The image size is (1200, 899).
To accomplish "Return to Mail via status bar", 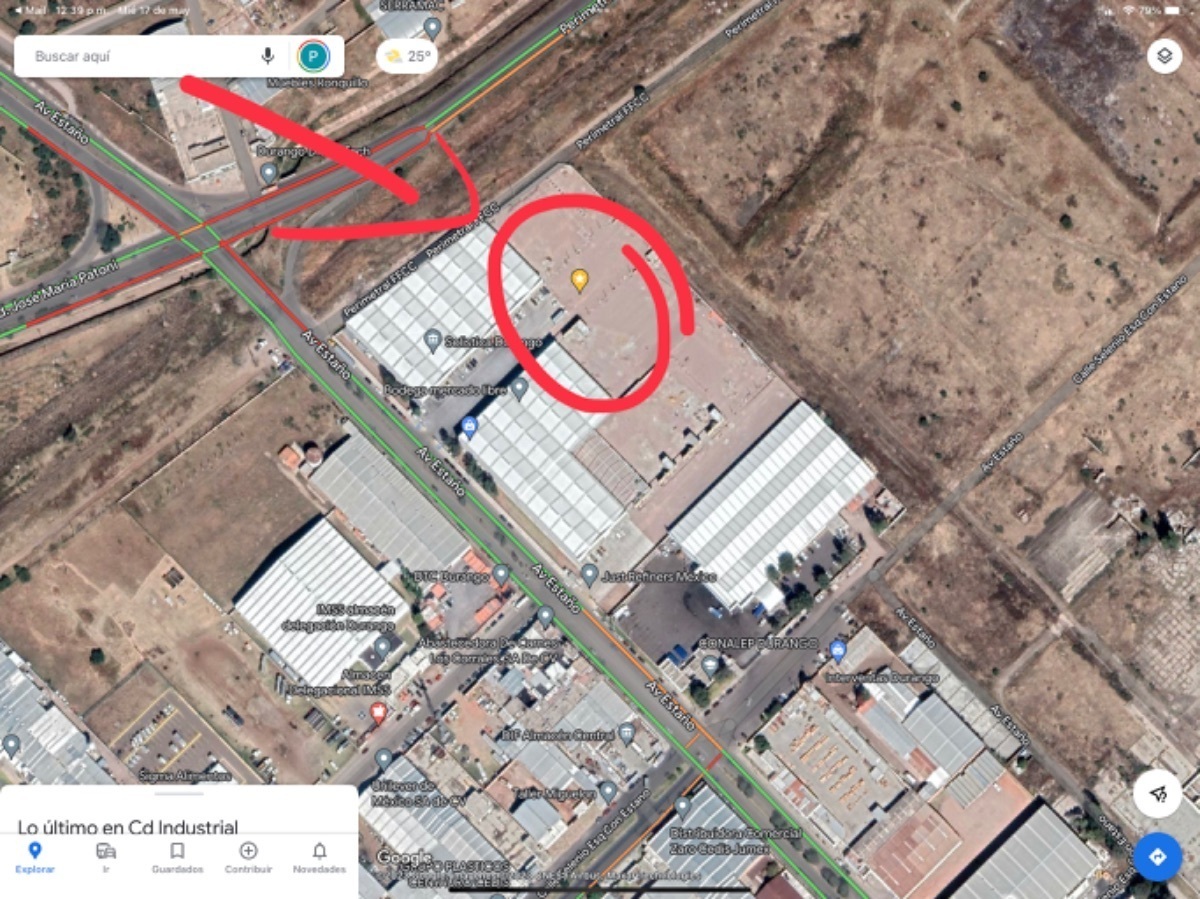I will (28, 9).
